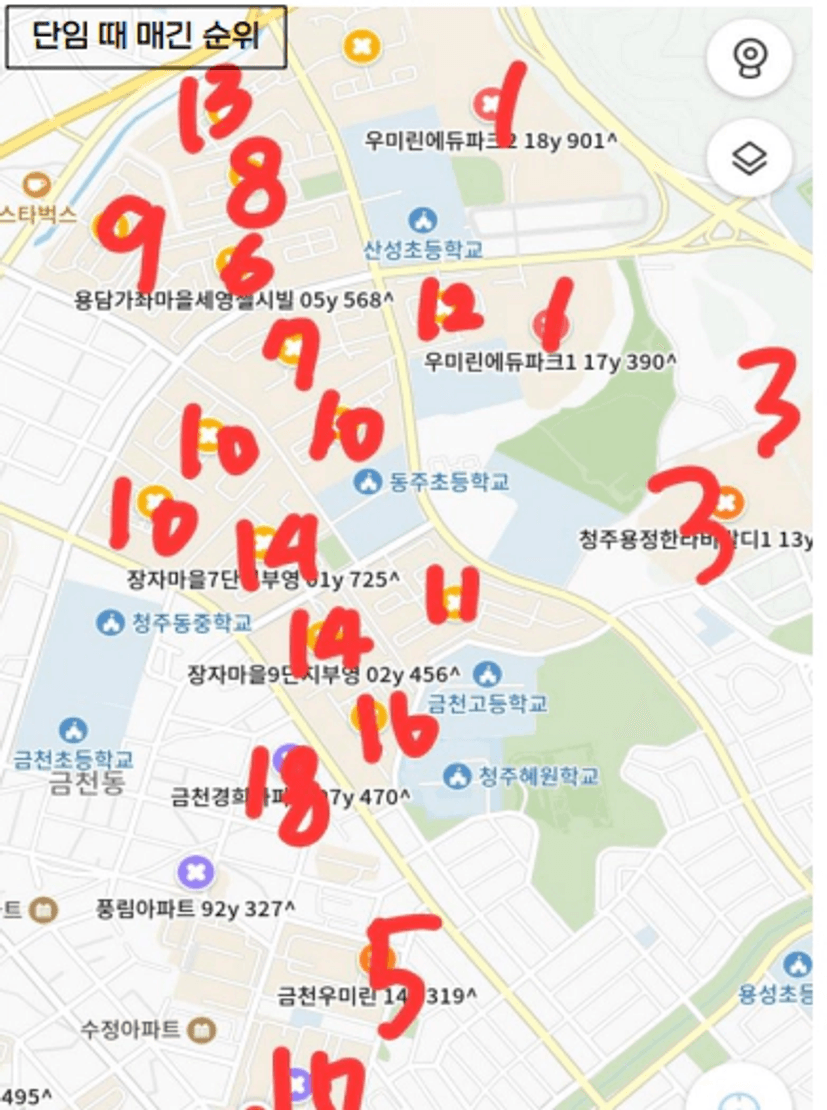
Task: Open the map layers selector
Action: (750, 158)
